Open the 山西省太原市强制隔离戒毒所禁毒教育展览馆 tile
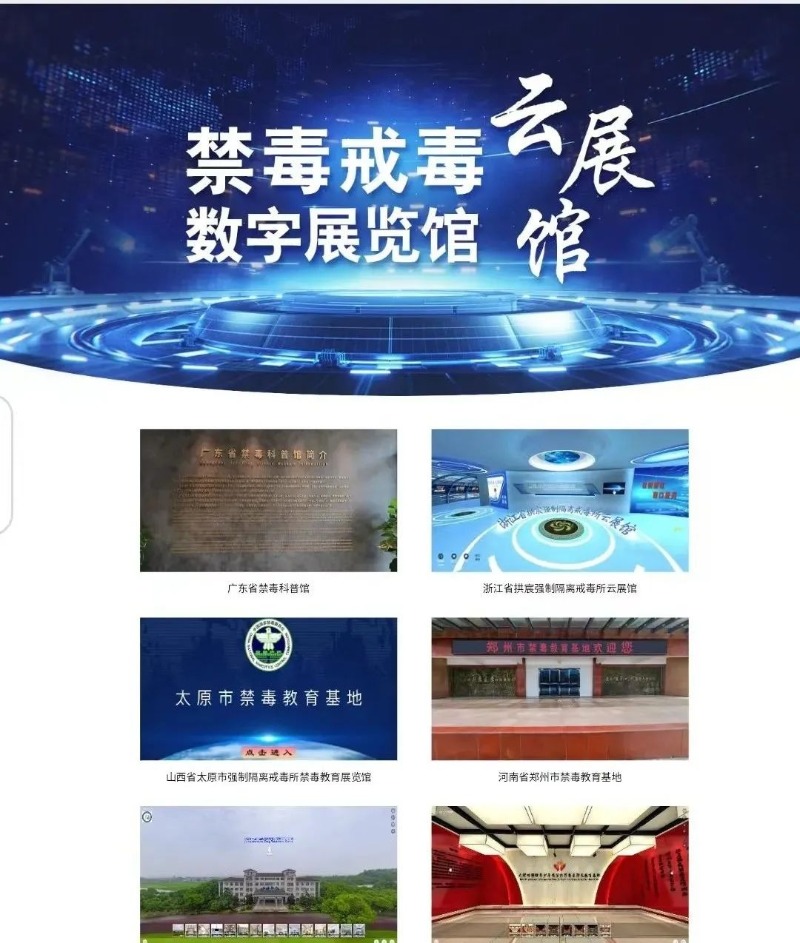The height and width of the screenshot is (943, 800). coord(268,688)
